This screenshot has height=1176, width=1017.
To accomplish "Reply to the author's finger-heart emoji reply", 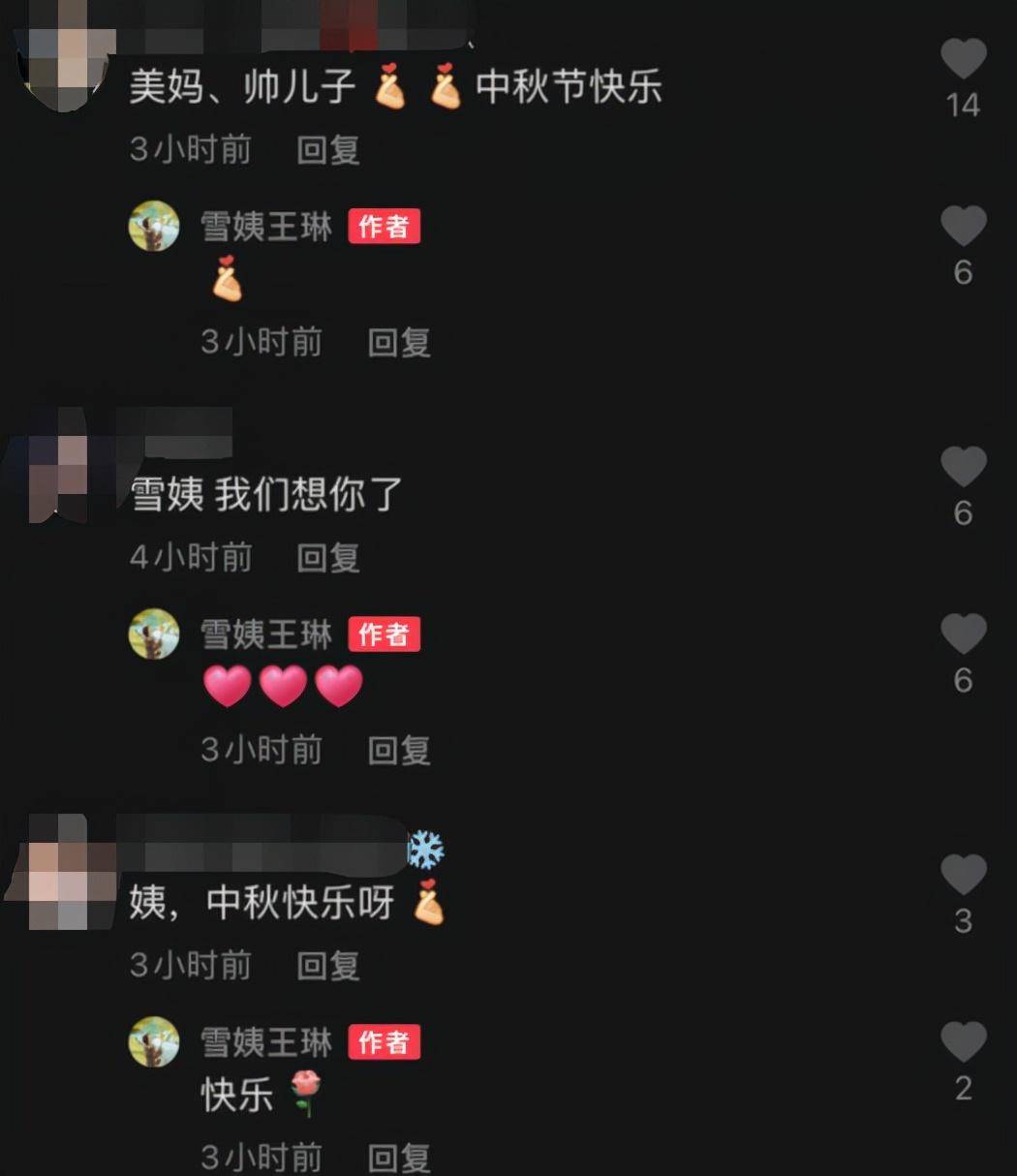I will tap(398, 342).
